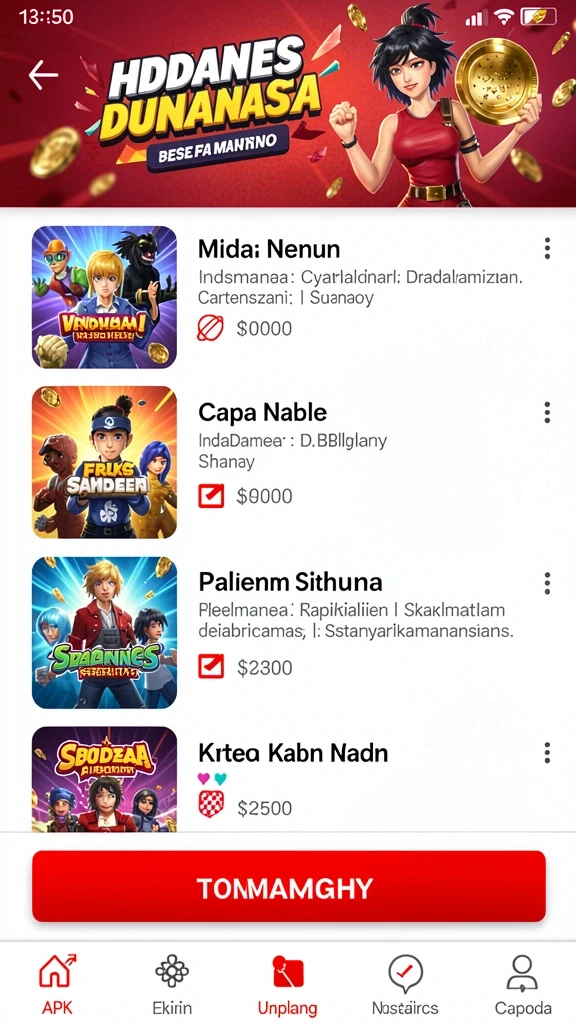
Task: Open overflow menu for Mida Nenun
Action: 547,248
